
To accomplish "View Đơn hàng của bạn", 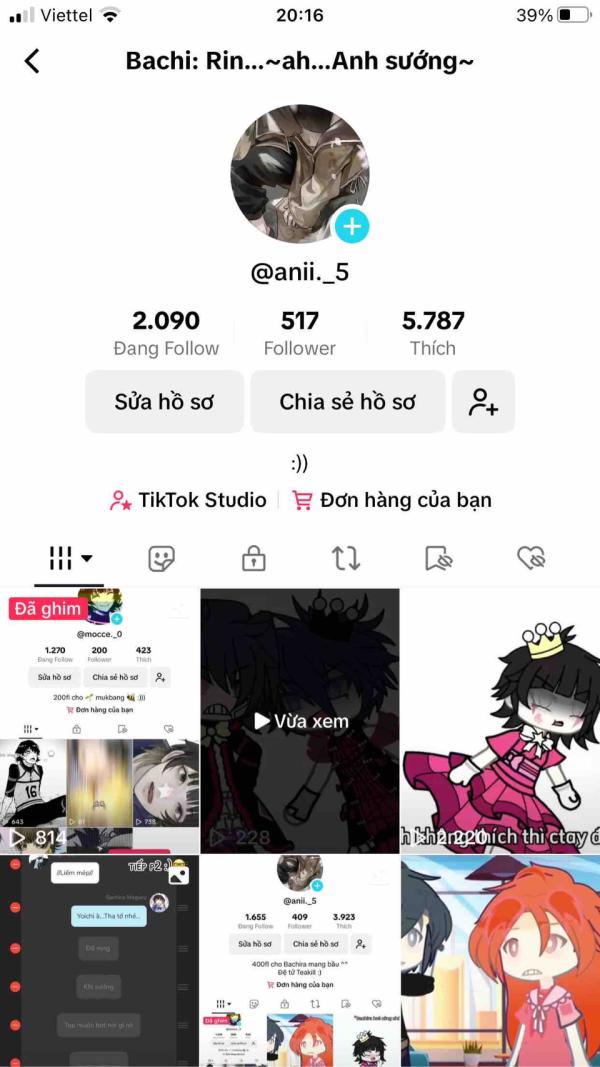I will point(392,500).
